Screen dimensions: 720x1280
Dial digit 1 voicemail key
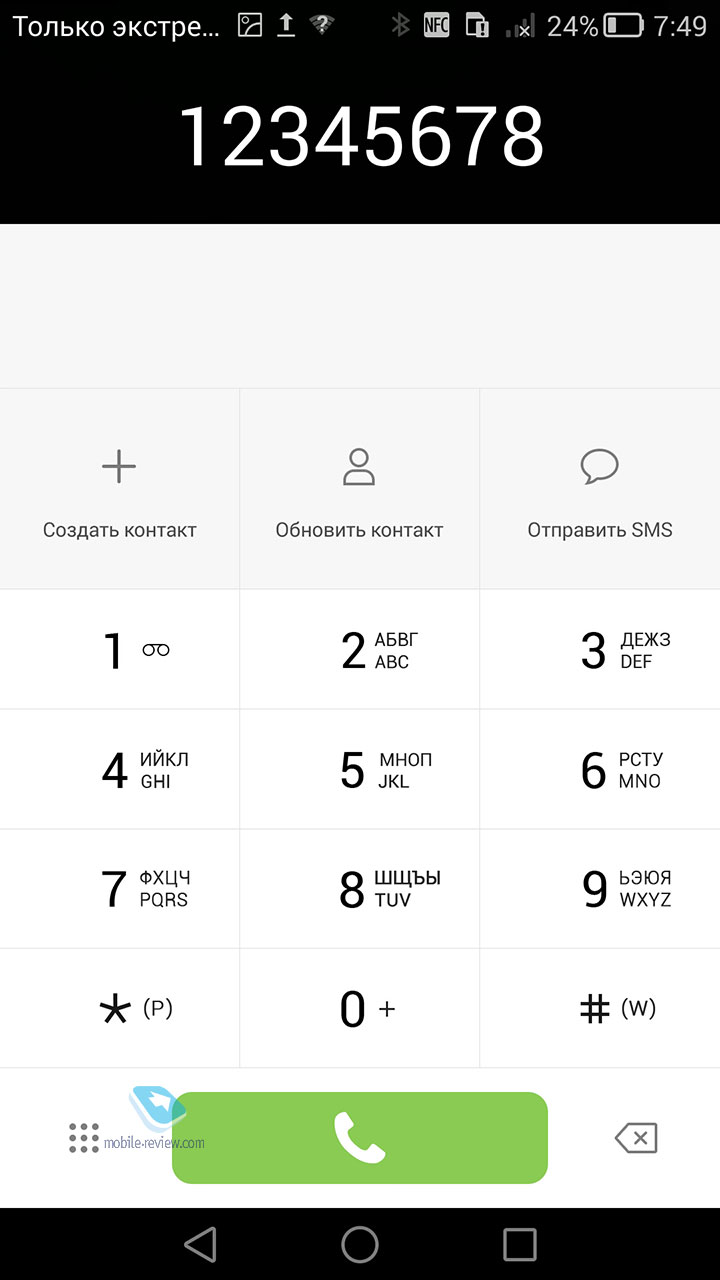[x=120, y=650]
